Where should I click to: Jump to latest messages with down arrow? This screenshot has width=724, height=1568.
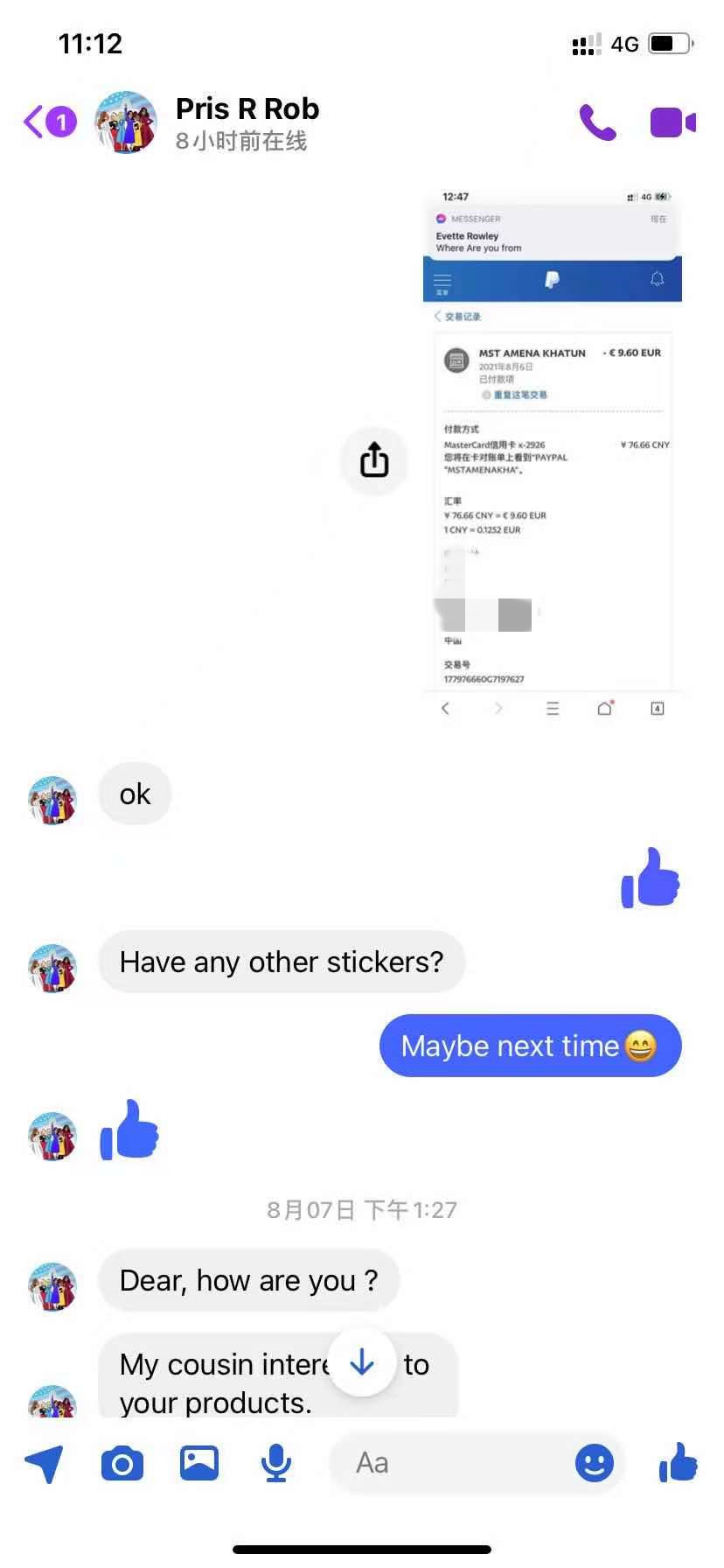coord(362,1362)
